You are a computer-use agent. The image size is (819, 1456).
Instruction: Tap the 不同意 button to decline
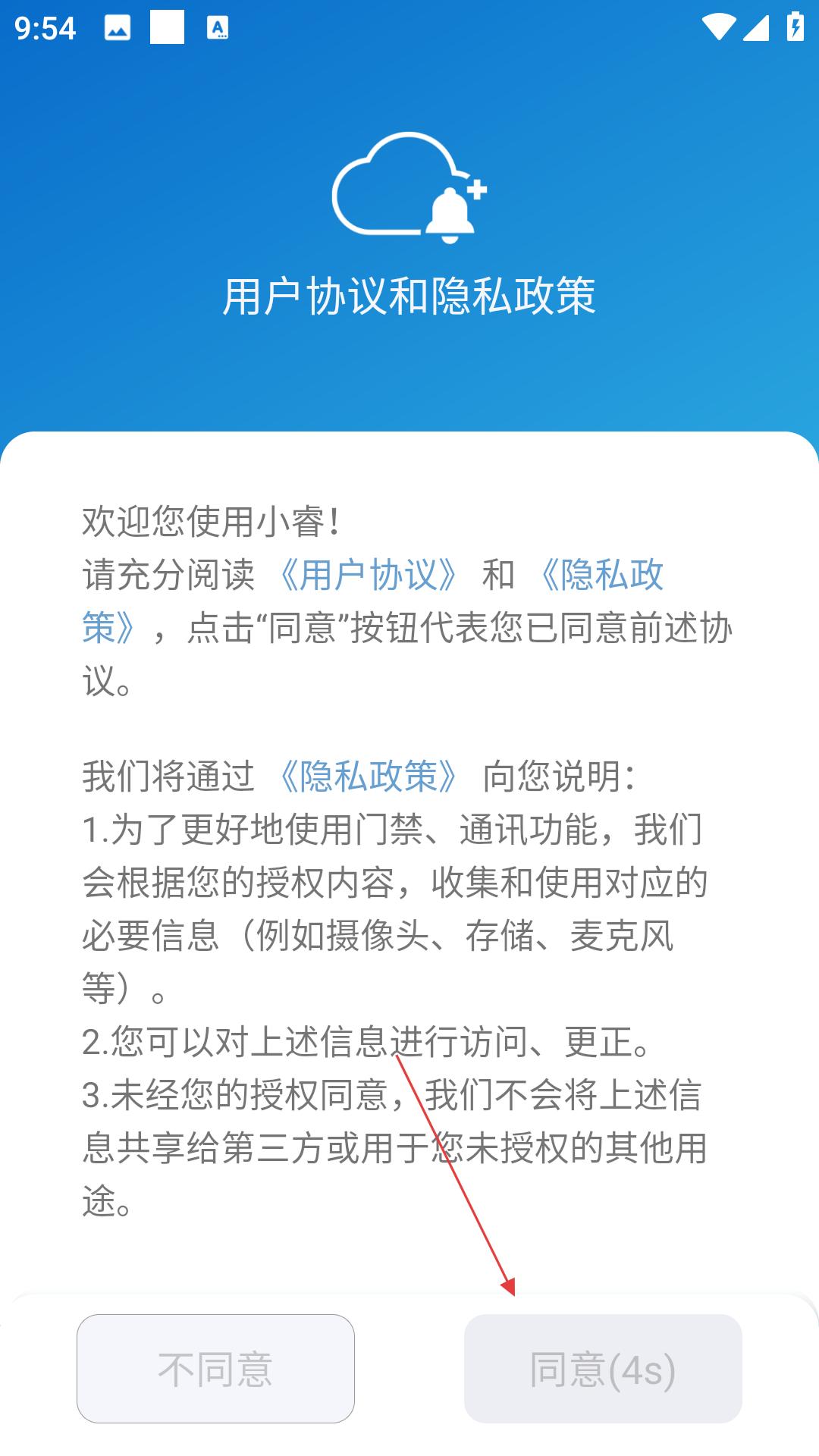(x=215, y=1368)
